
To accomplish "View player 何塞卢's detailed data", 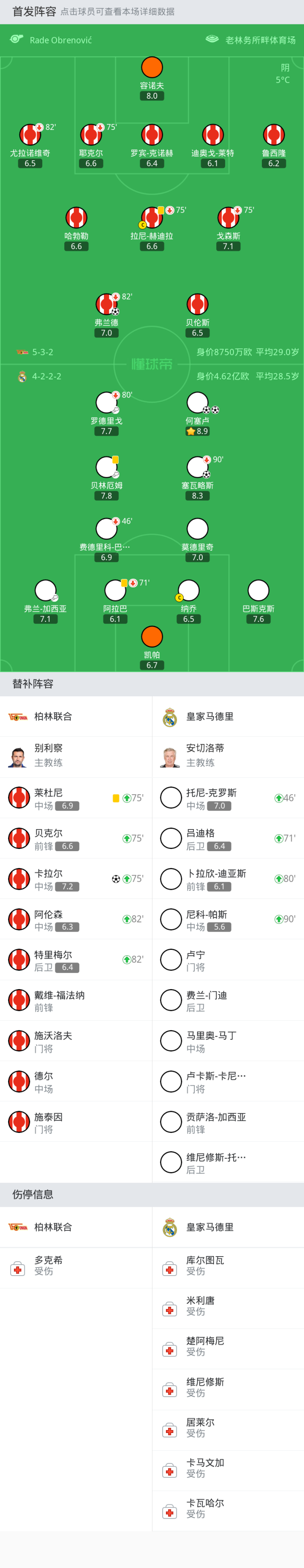I will [197, 403].
